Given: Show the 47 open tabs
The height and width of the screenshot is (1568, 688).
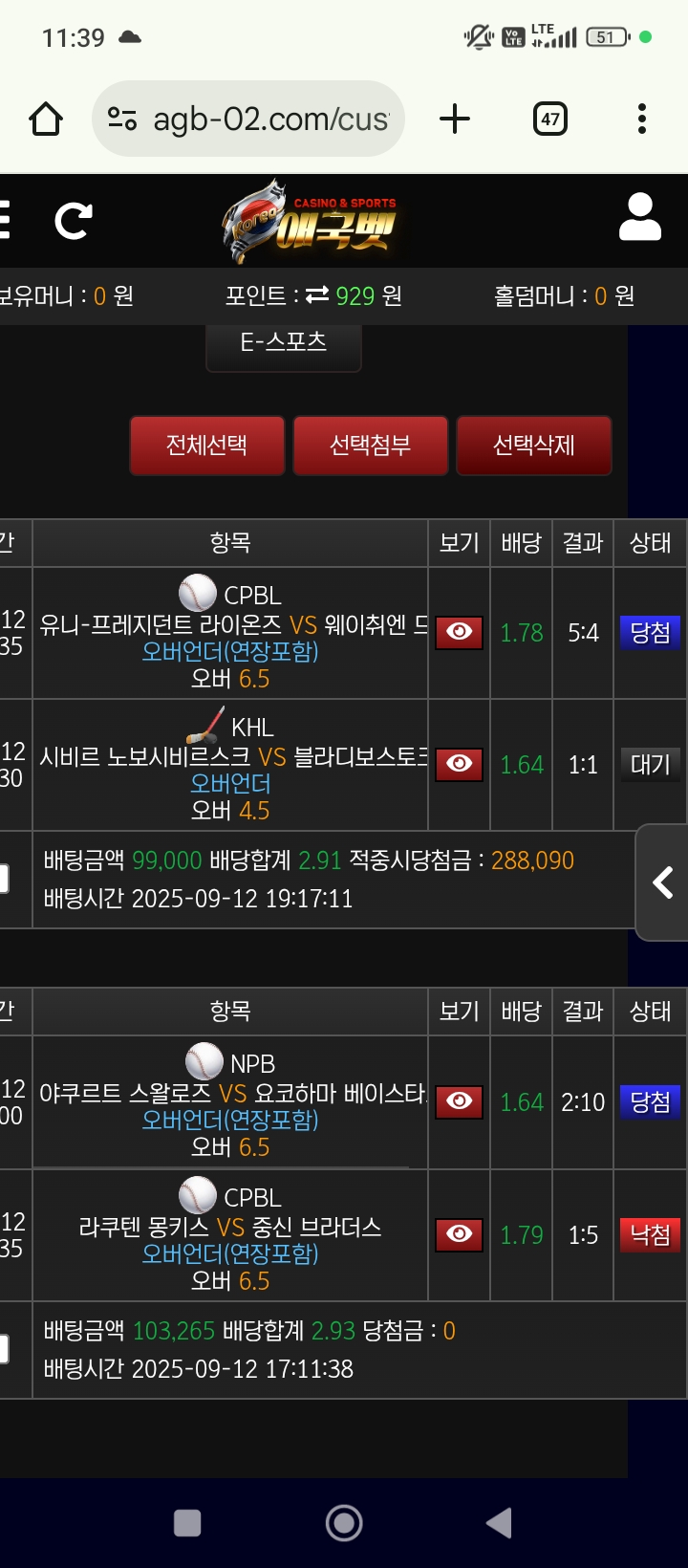Looking at the screenshot, I should (x=549, y=120).
